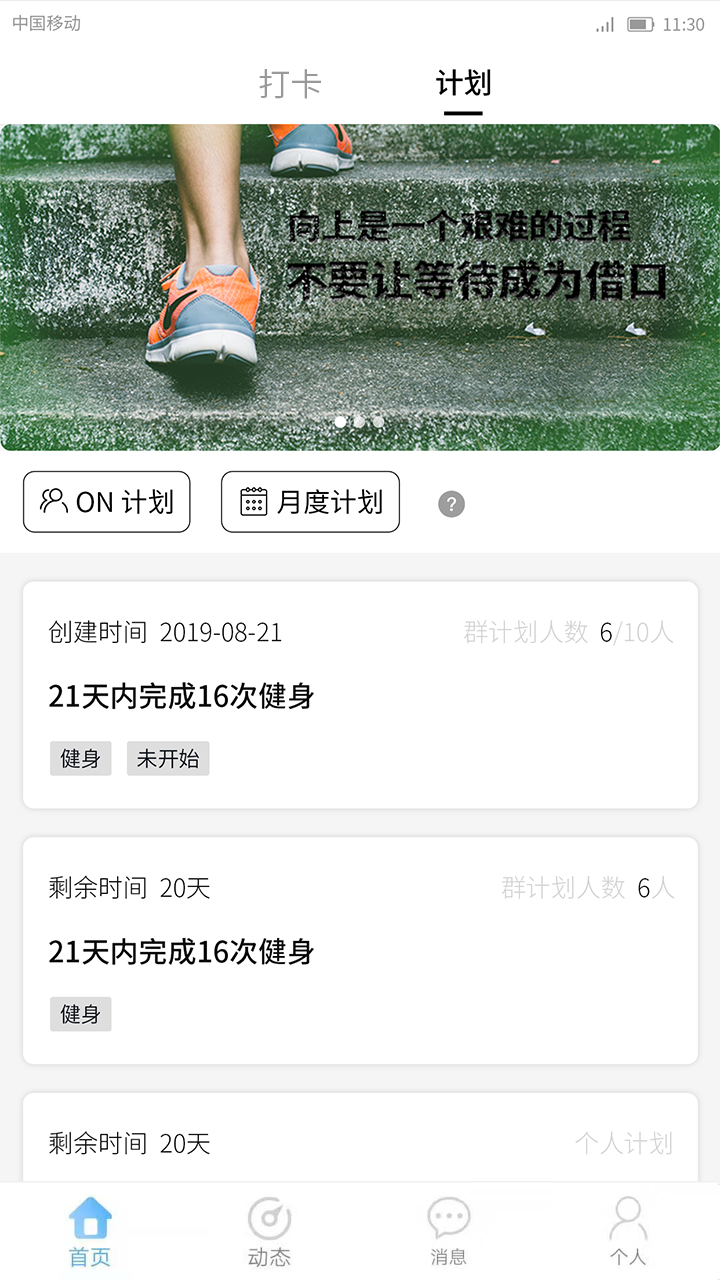This screenshot has height=1280, width=720.
Task: Switch to the 计划 tab
Action: 462,84
